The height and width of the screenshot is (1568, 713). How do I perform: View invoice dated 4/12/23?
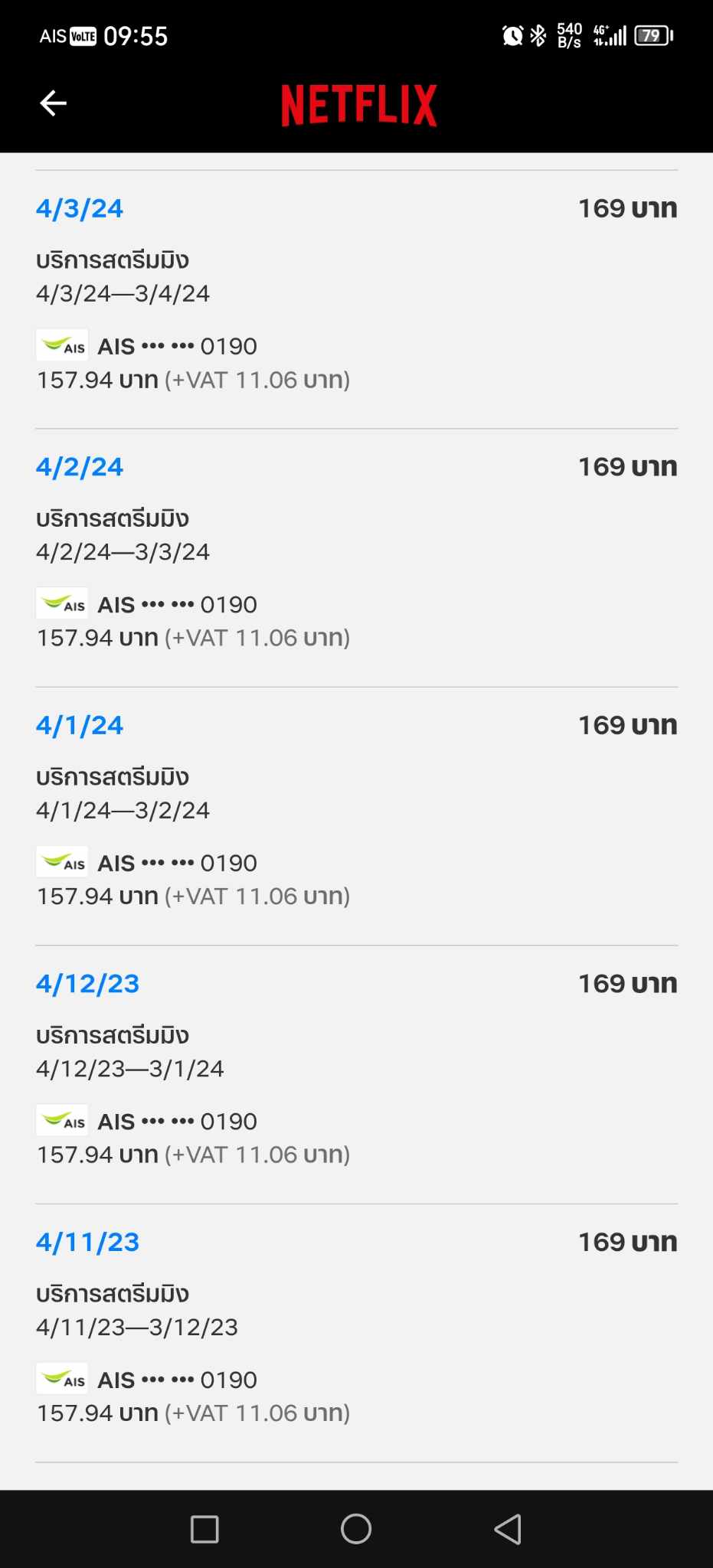tap(88, 983)
